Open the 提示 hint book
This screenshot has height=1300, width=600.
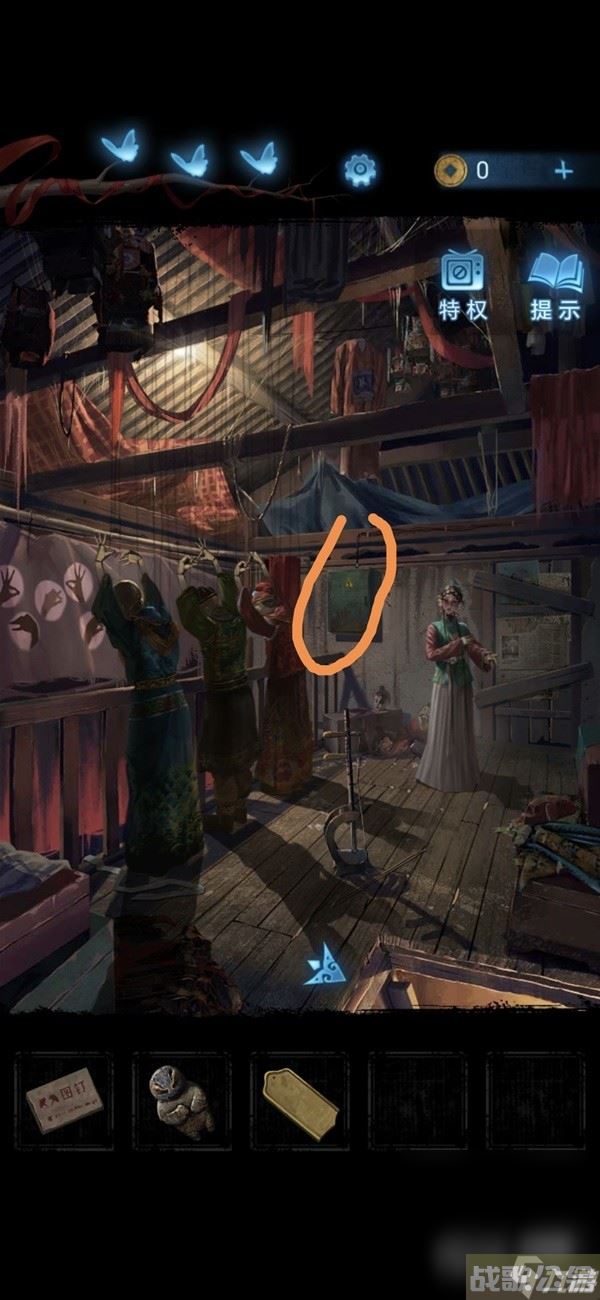tap(555, 285)
